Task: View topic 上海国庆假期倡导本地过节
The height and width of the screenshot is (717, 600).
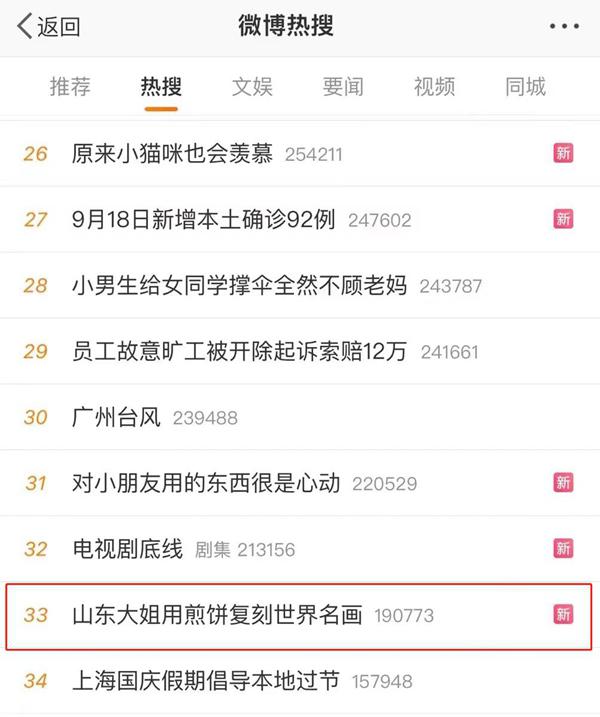Action: 207,681
